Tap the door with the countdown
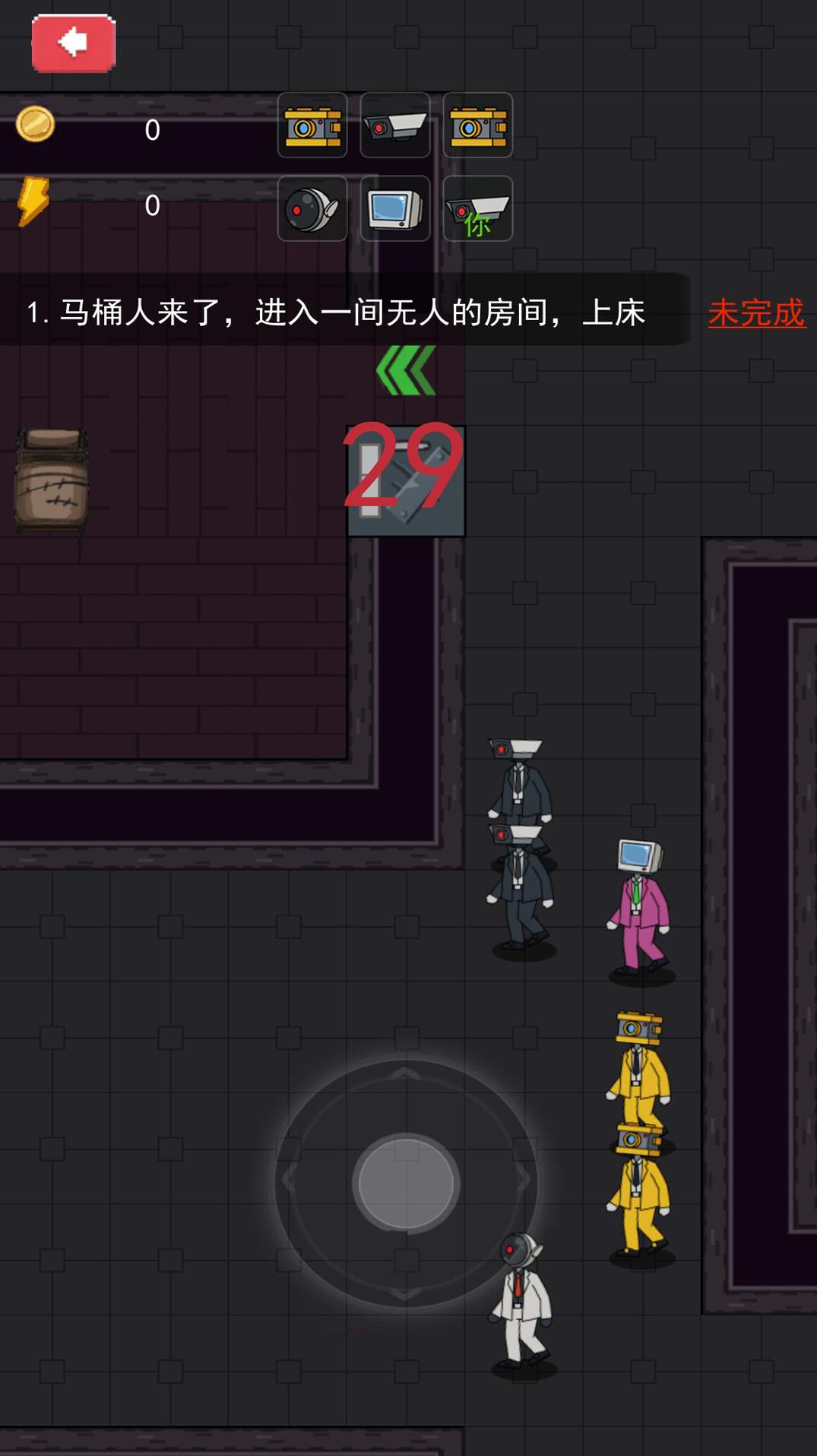The height and width of the screenshot is (1456, 817). pos(406,481)
